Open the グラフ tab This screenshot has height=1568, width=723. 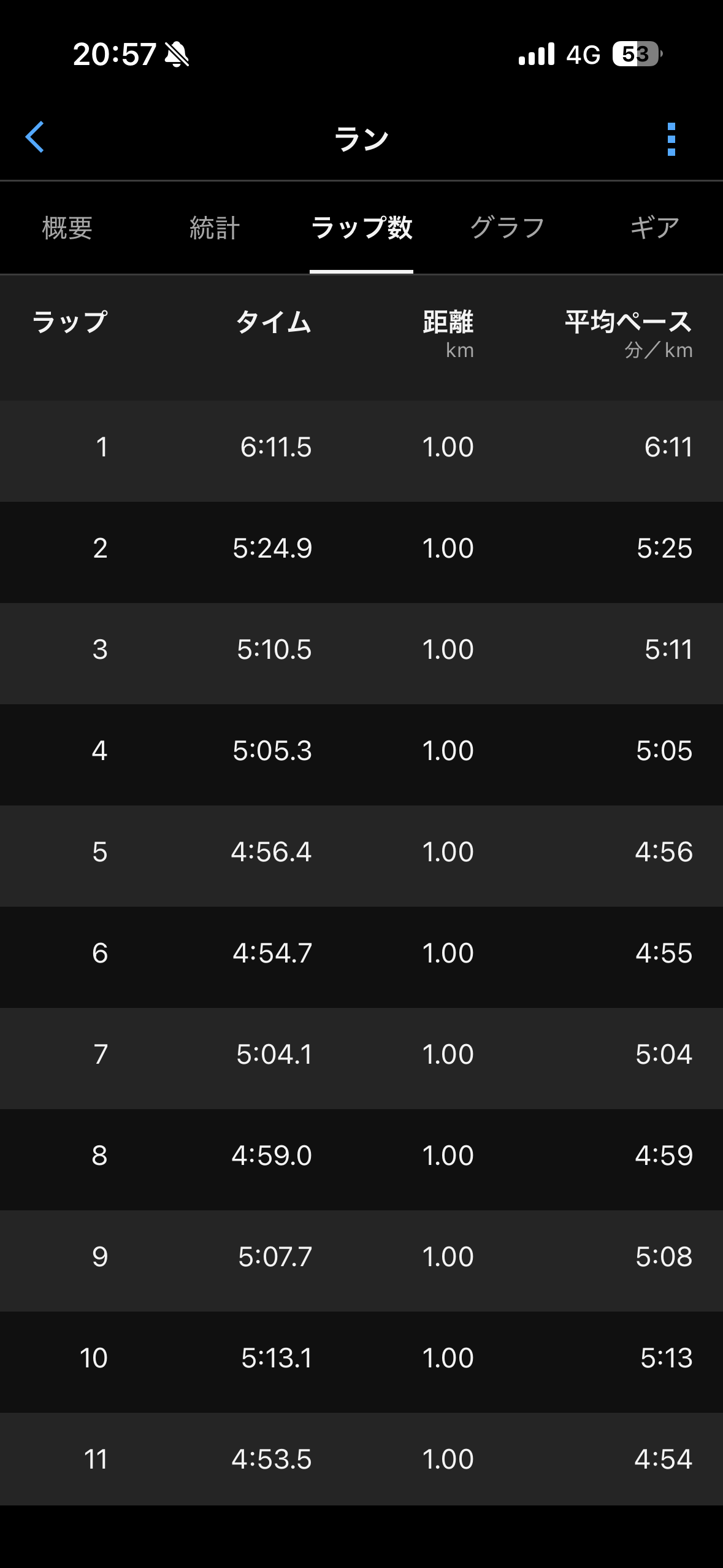[508, 228]
